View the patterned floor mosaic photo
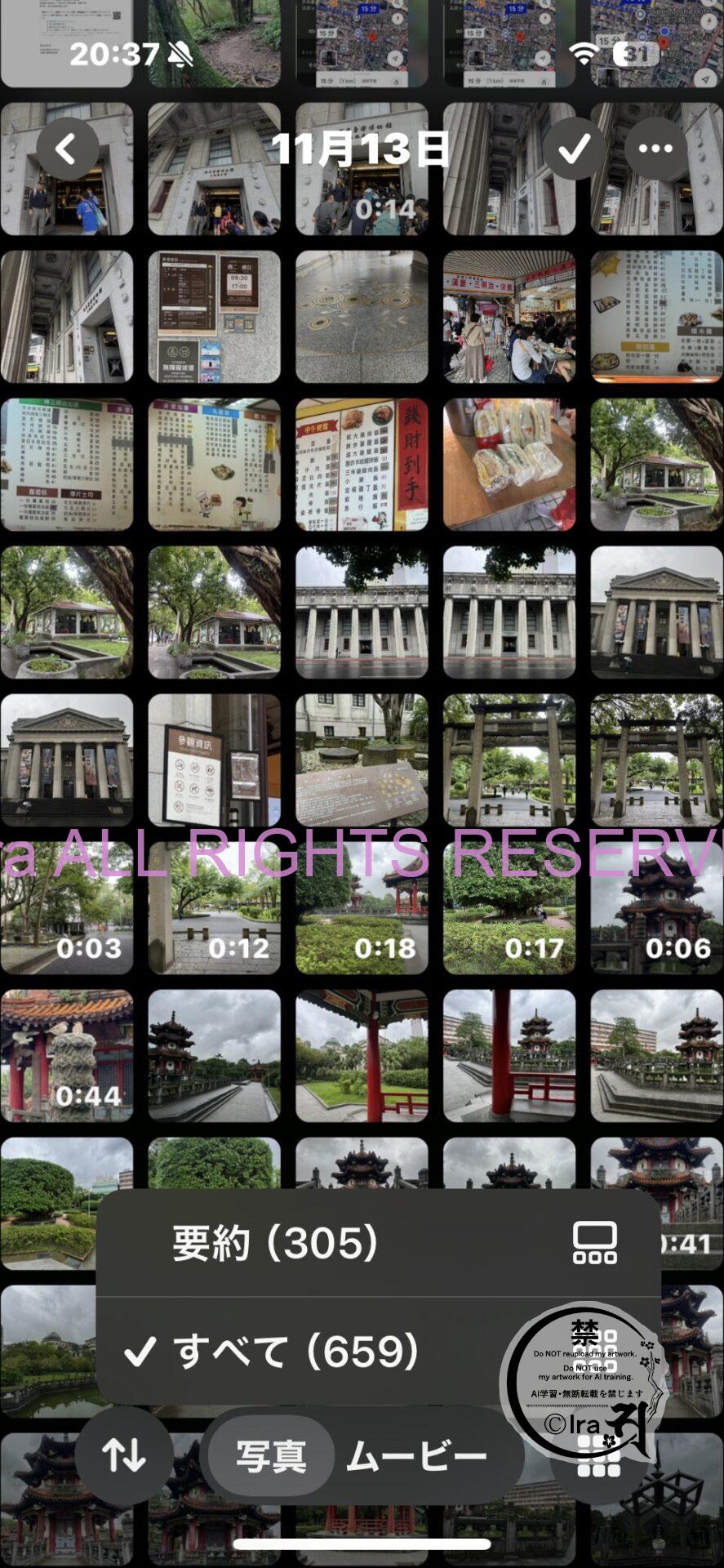 (x=362, y=317)
